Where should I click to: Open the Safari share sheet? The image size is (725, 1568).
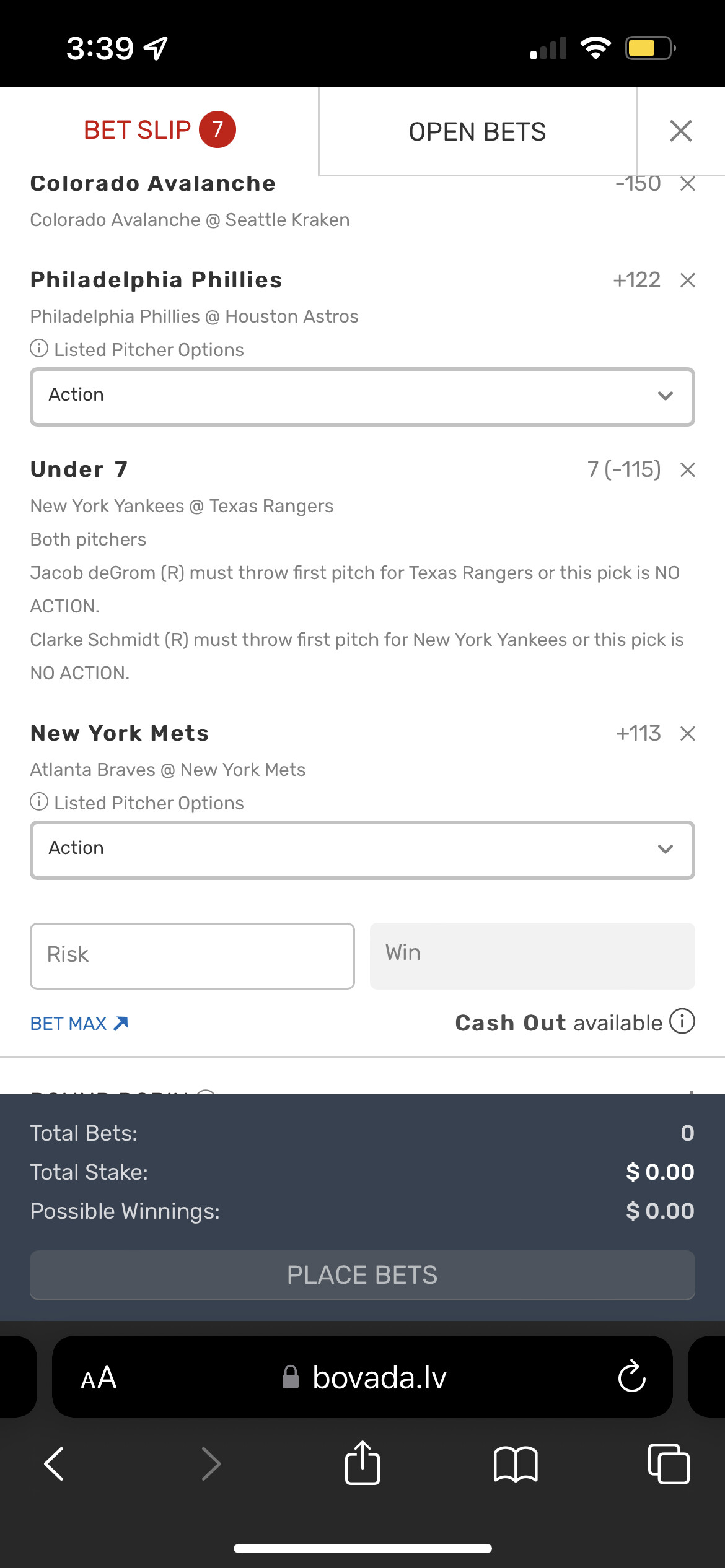[362, 1464]
